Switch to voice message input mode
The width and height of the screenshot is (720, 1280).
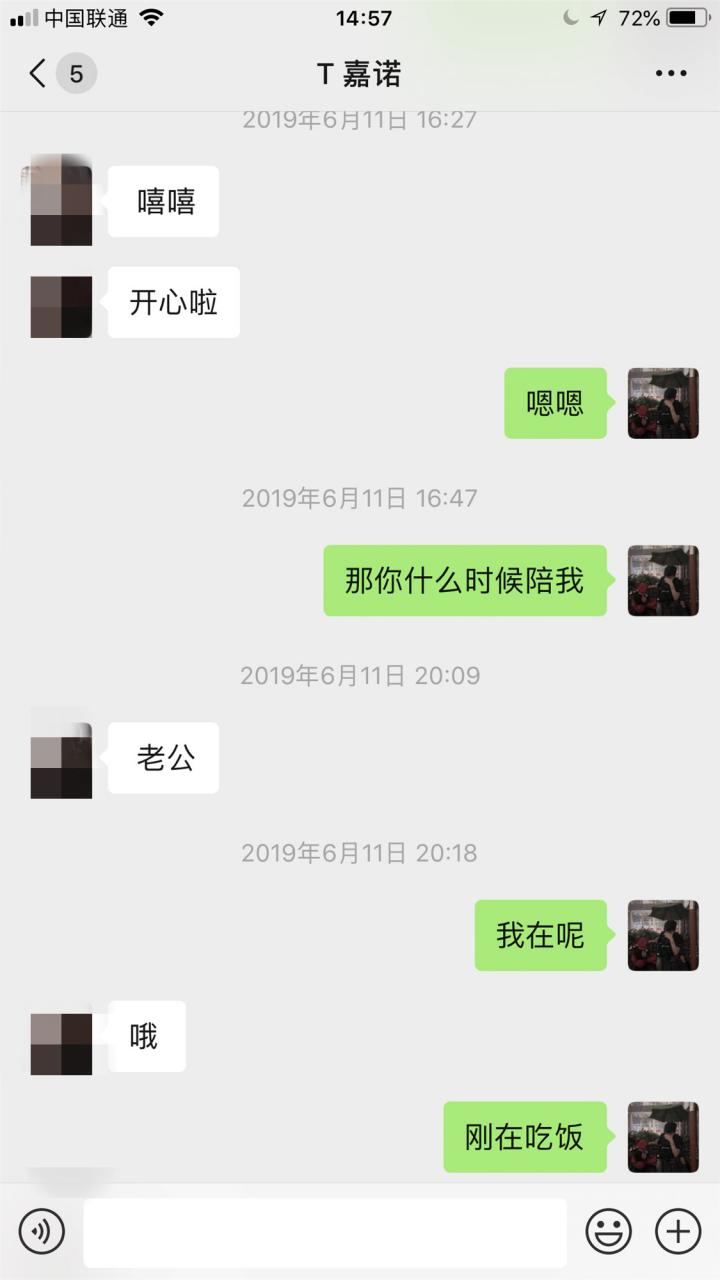(40, 1232)
